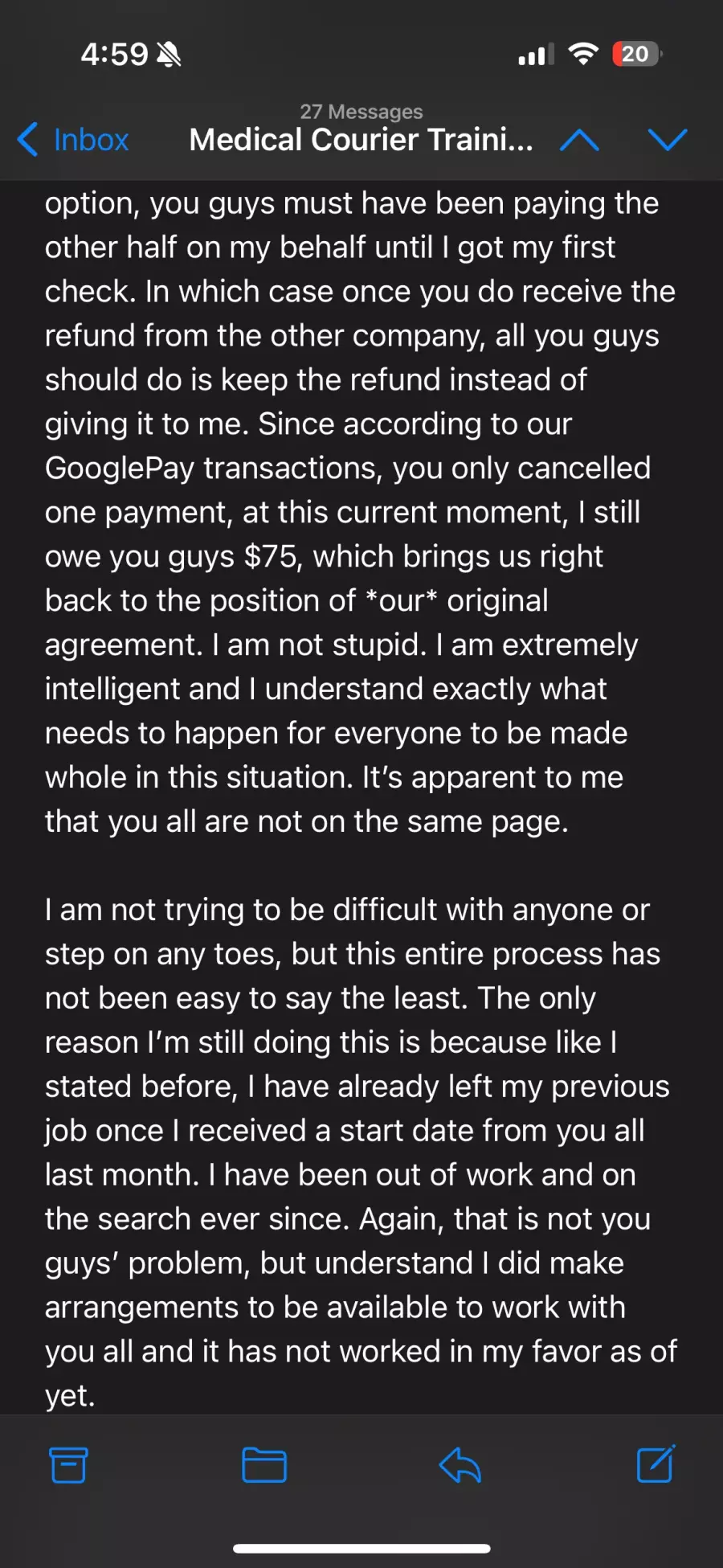Show next message with down arrow
Screen dimensions: 723x1568
click(668, 140)
